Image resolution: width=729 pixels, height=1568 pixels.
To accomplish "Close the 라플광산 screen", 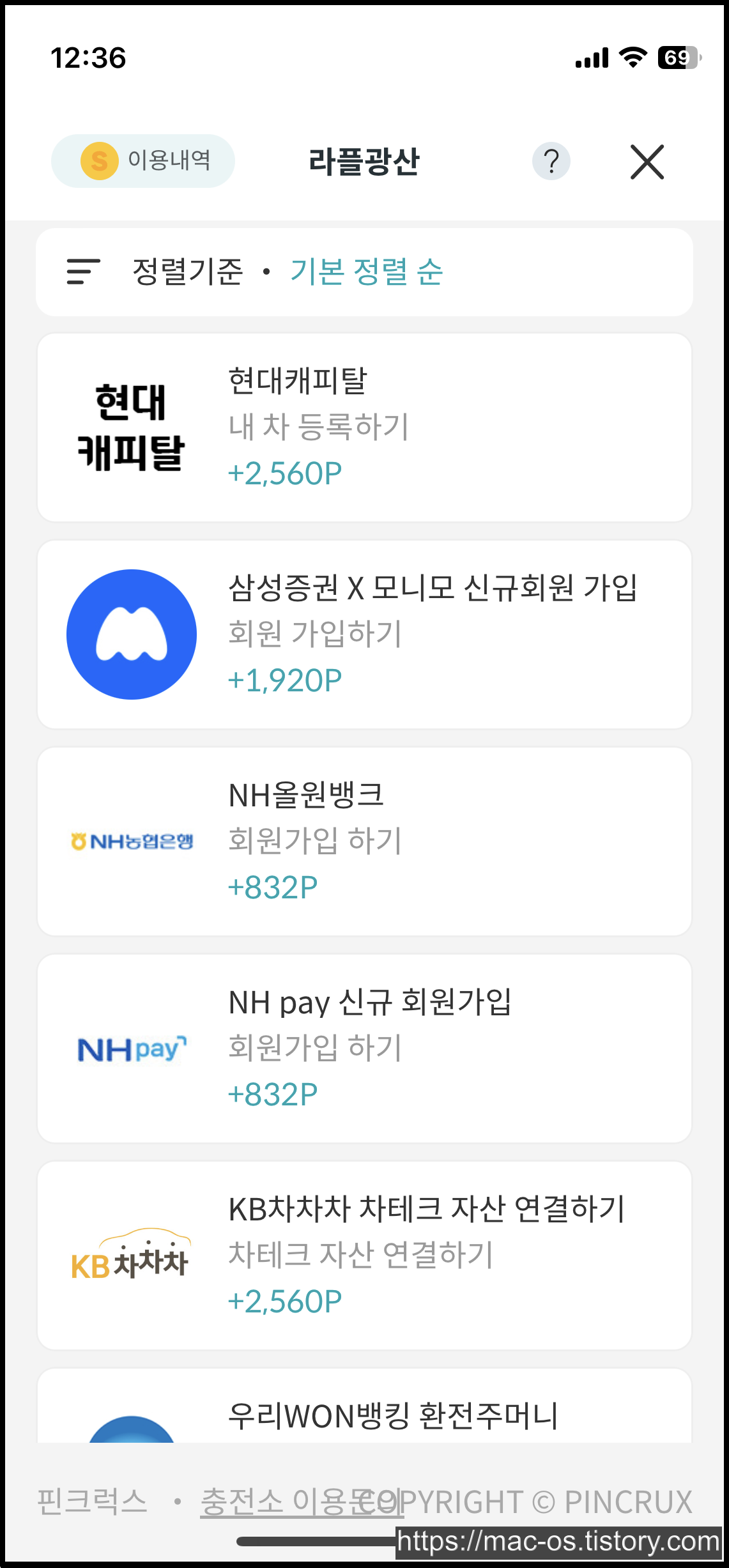I will pos(647,162).
